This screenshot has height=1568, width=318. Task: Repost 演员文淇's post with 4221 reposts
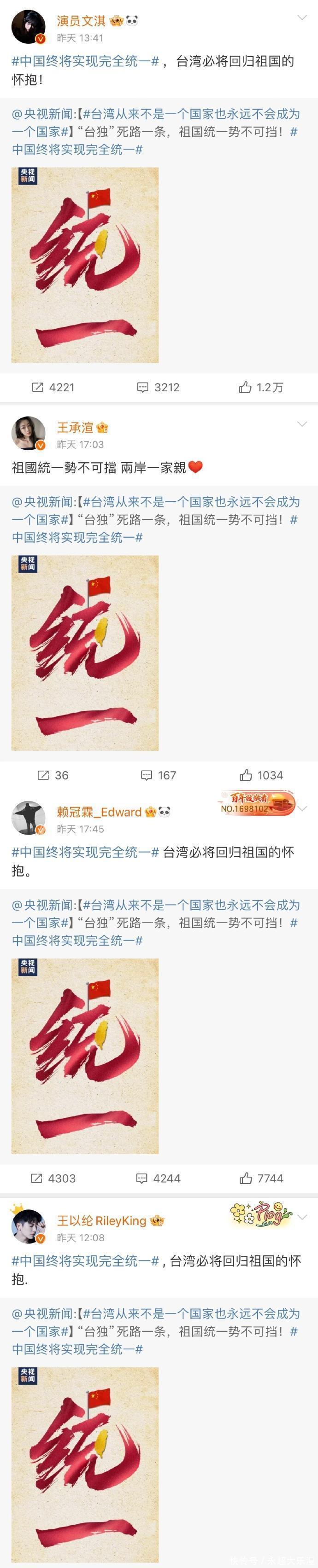click(x=53, y=387)
